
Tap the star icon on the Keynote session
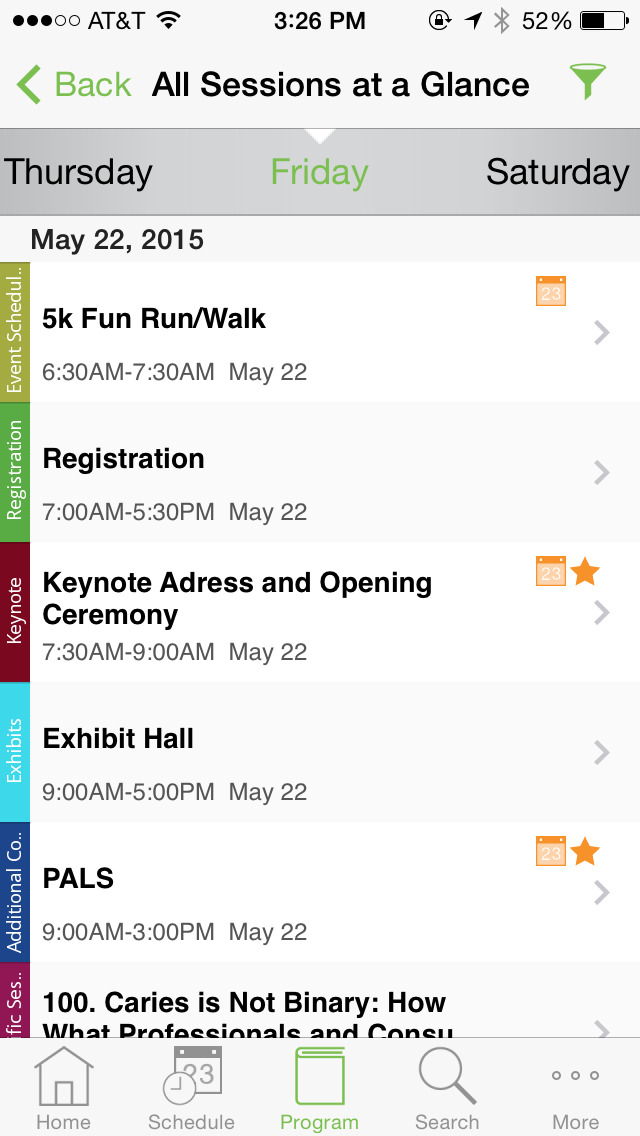tap(585, 572)
